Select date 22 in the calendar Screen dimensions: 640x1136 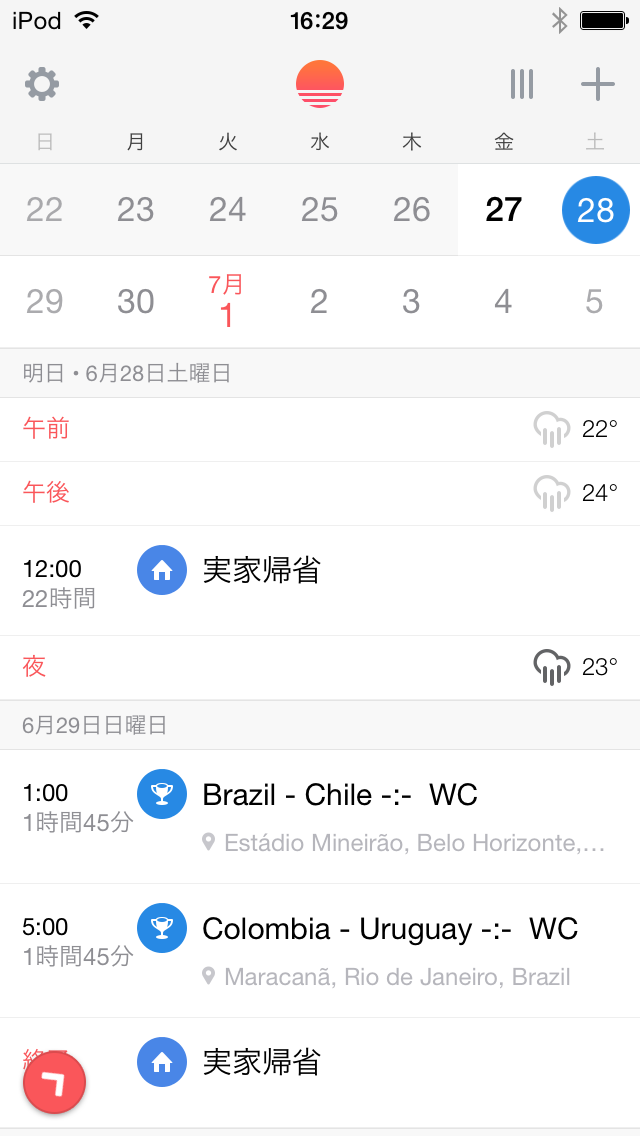pos(44,210)
